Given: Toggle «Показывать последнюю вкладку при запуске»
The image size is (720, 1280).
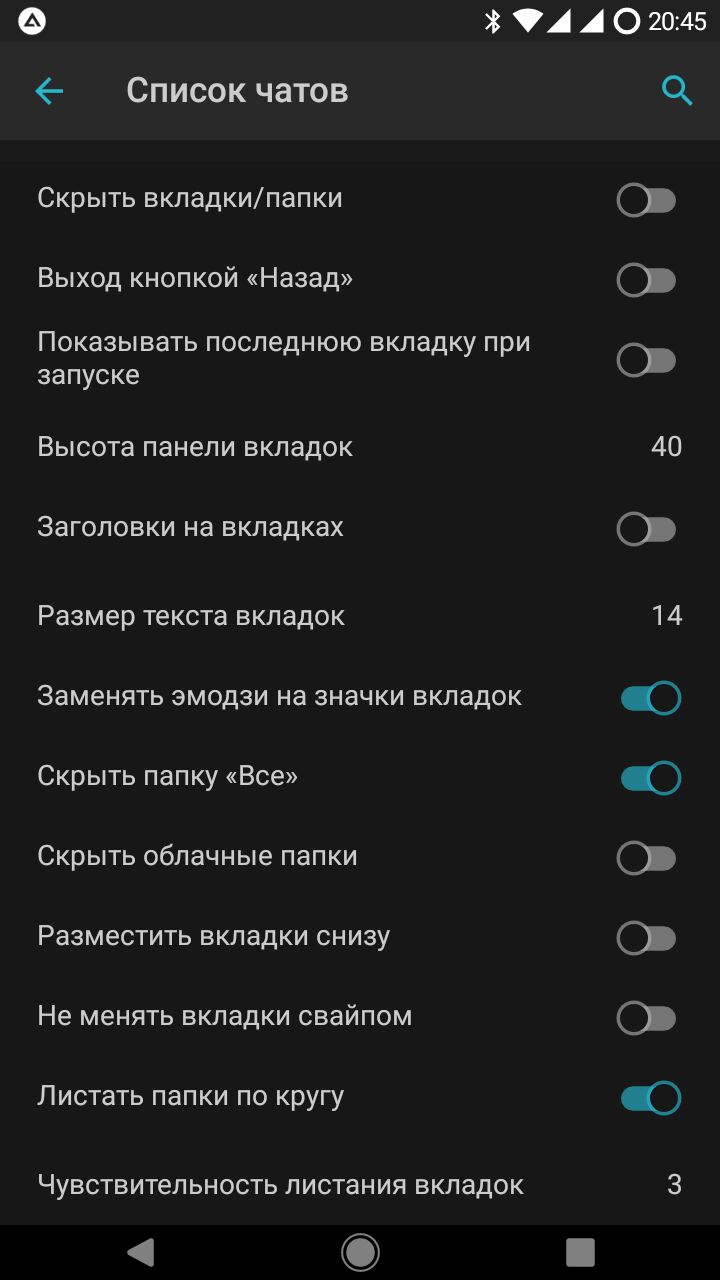Looking at the screenshot, I should coord(647,360).
